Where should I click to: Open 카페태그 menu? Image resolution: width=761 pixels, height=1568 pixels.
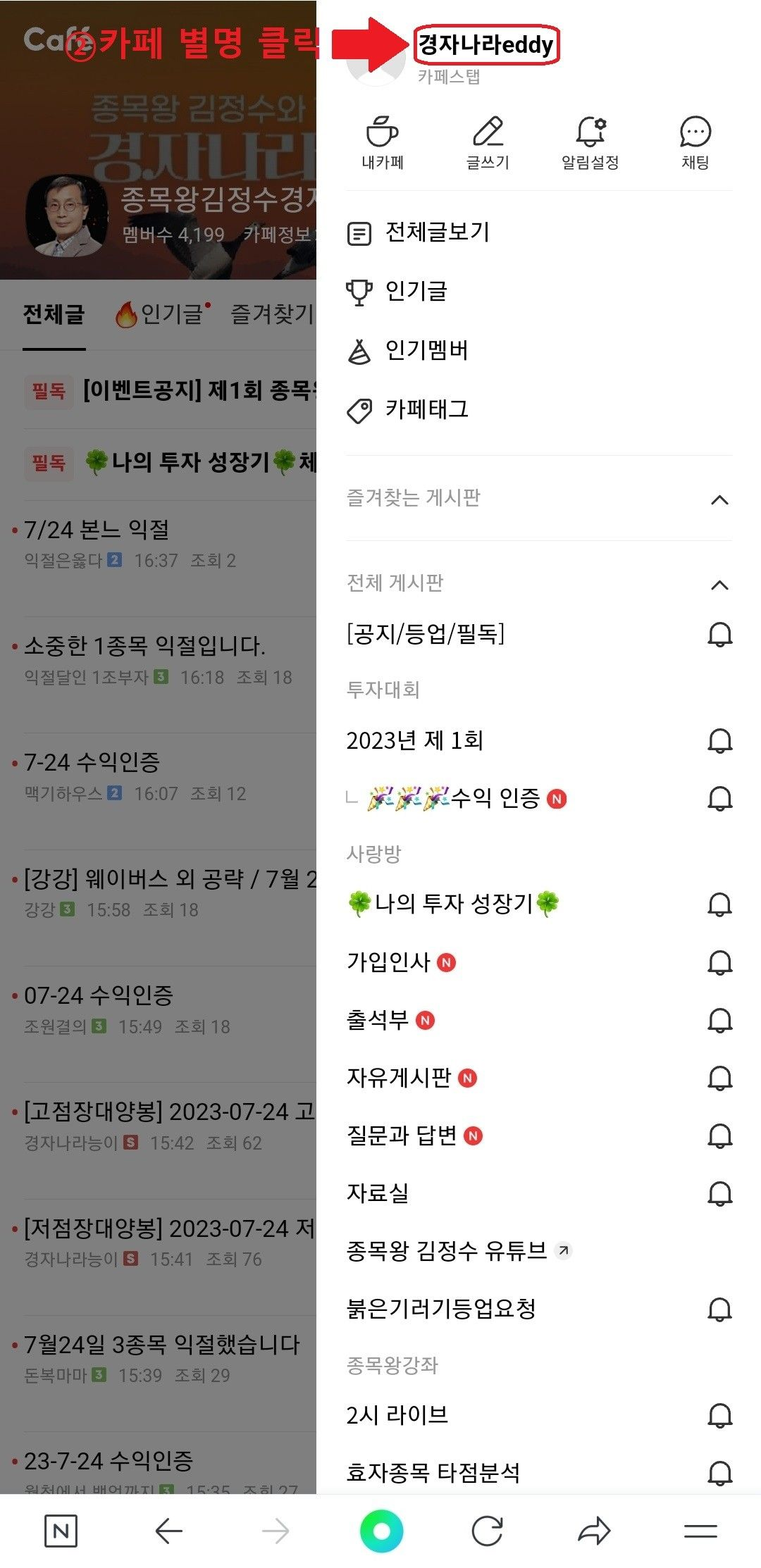coord(426,409)
